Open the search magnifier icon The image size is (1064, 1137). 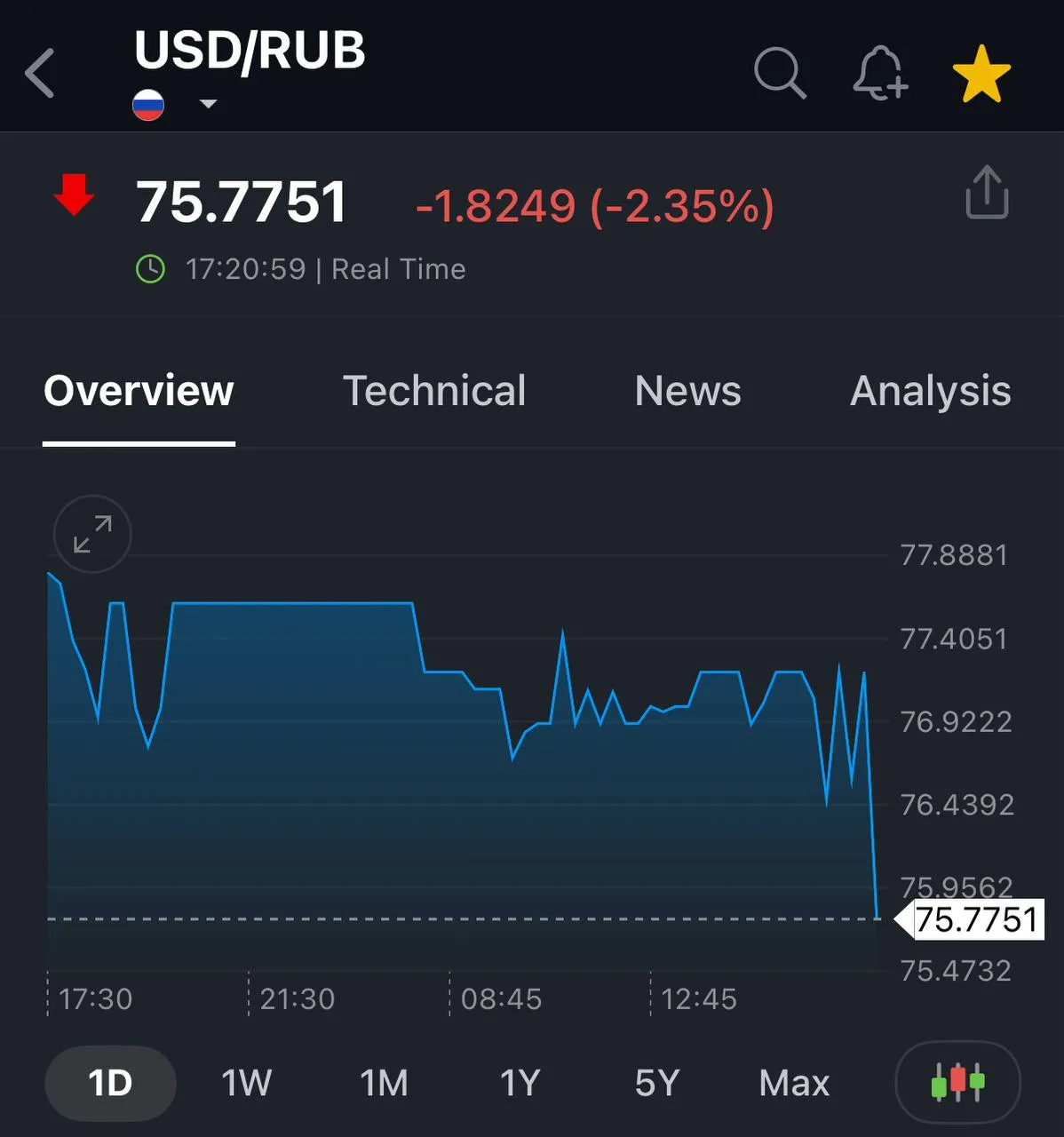pyautogui.click(x=779, y=73)
